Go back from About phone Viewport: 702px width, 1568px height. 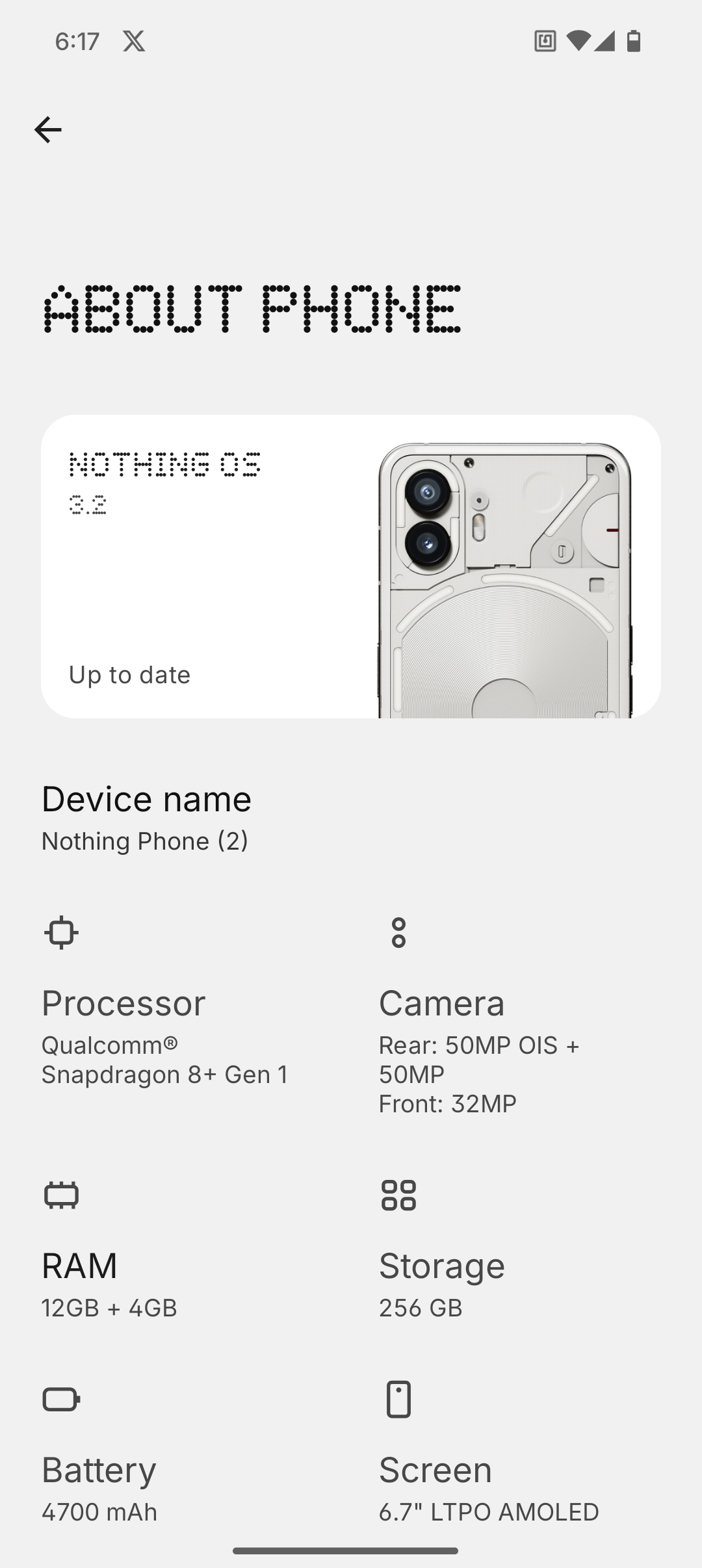coord(48,130)
